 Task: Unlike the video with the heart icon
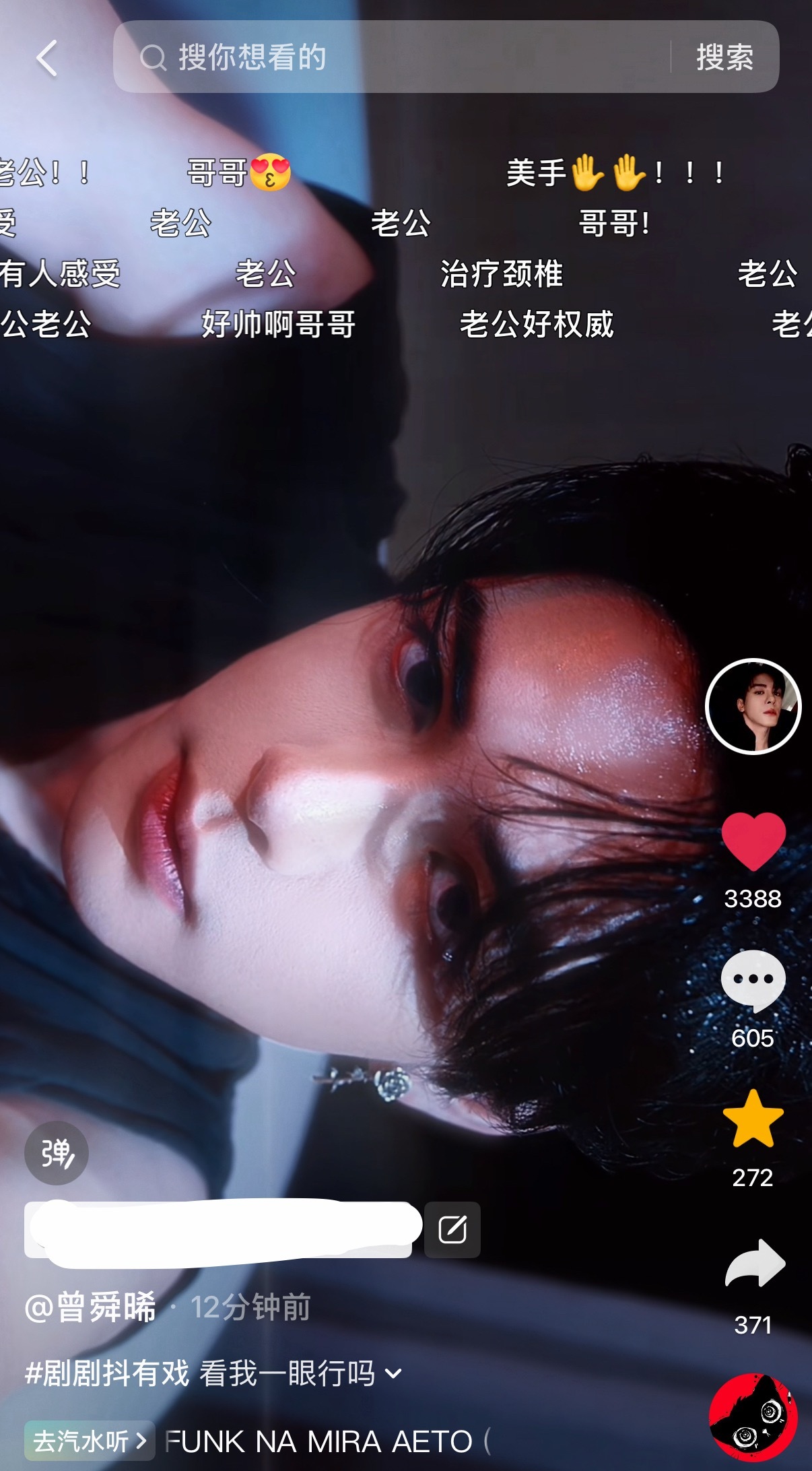(x=753, y=841)
